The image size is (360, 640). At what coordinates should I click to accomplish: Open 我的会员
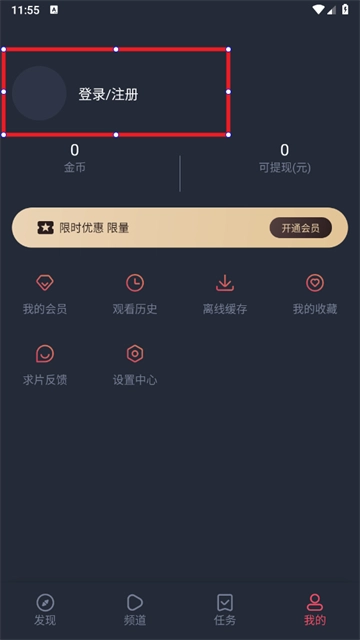(45, 295)
